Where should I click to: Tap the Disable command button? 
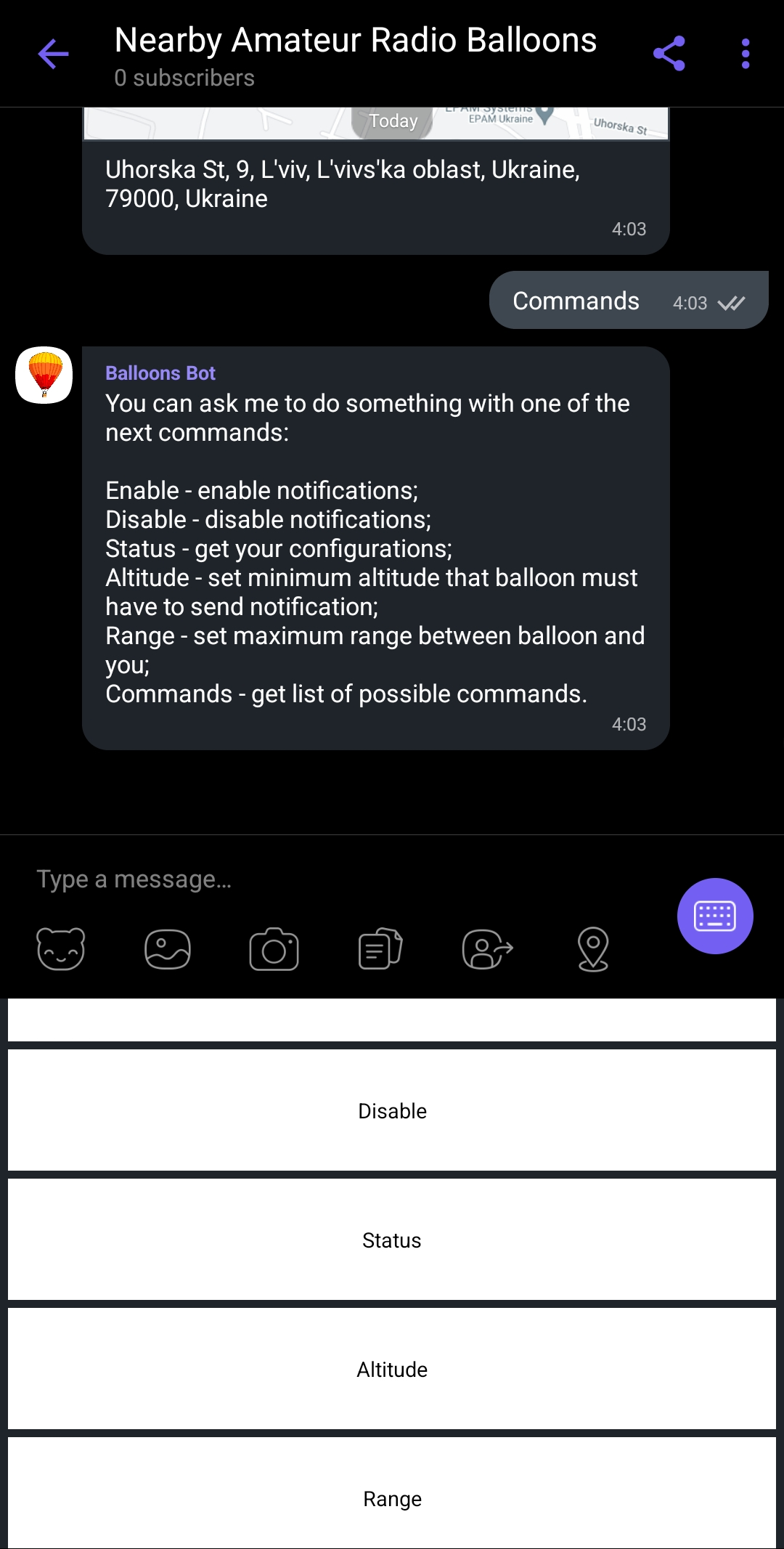pyautogui.click(x=392, y=1110)
